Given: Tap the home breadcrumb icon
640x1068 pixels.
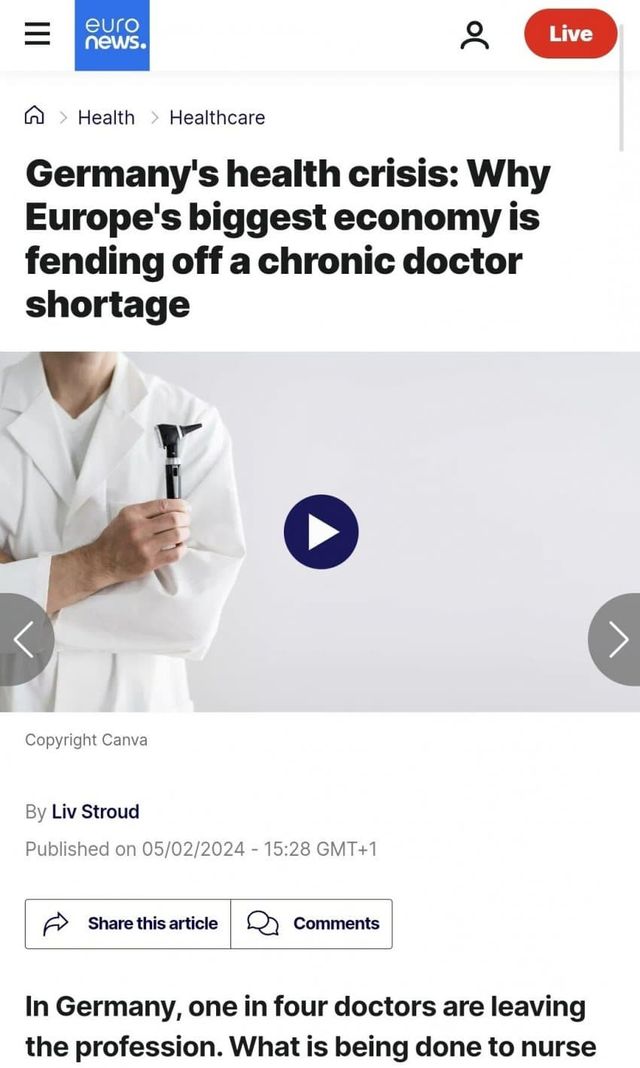Looking at the screenshot, I should pos(34,116).
